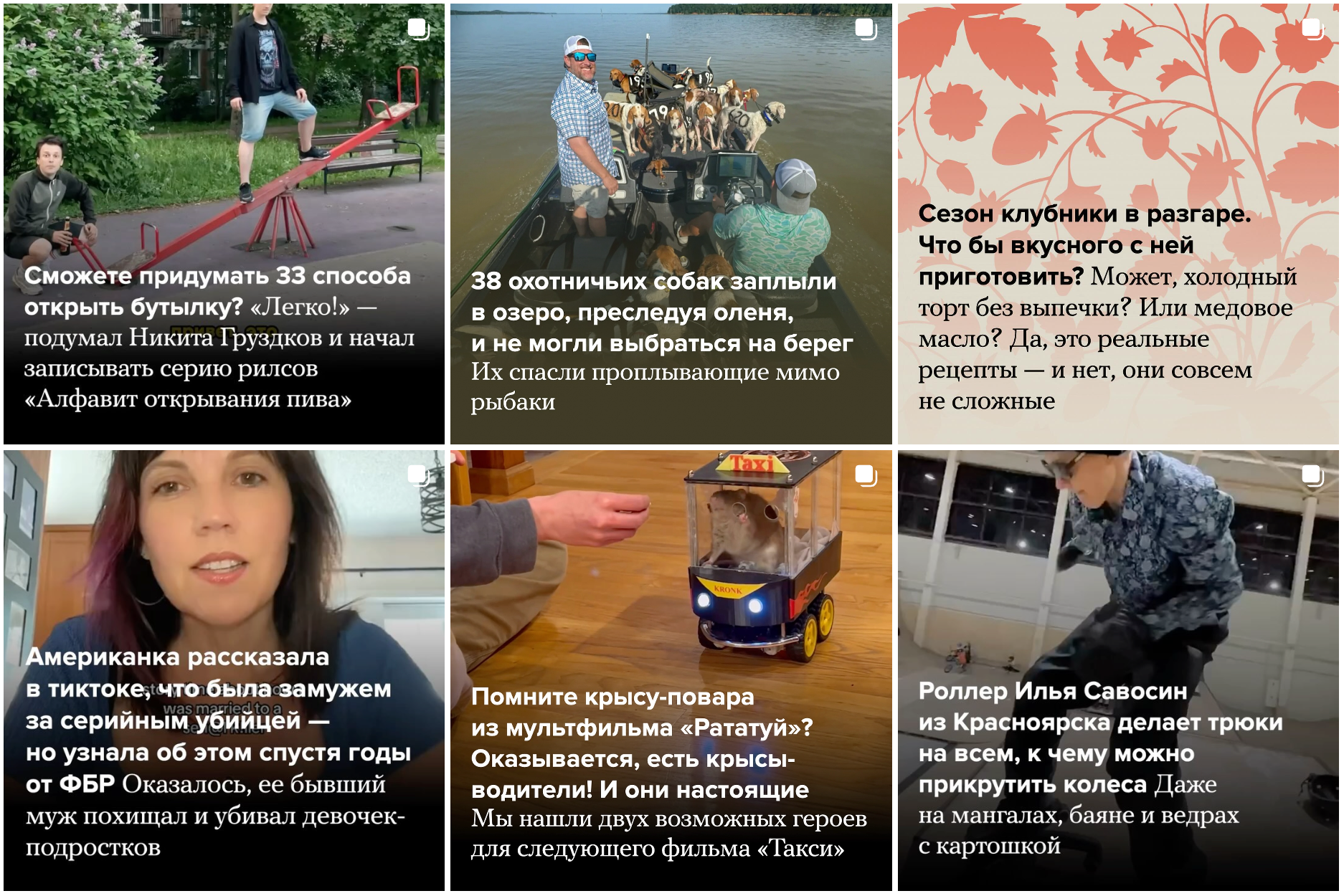Open the rat drivers «Рататуй» post
Viewport: 1344px width, 896px height.
click(x=671, y=670)
